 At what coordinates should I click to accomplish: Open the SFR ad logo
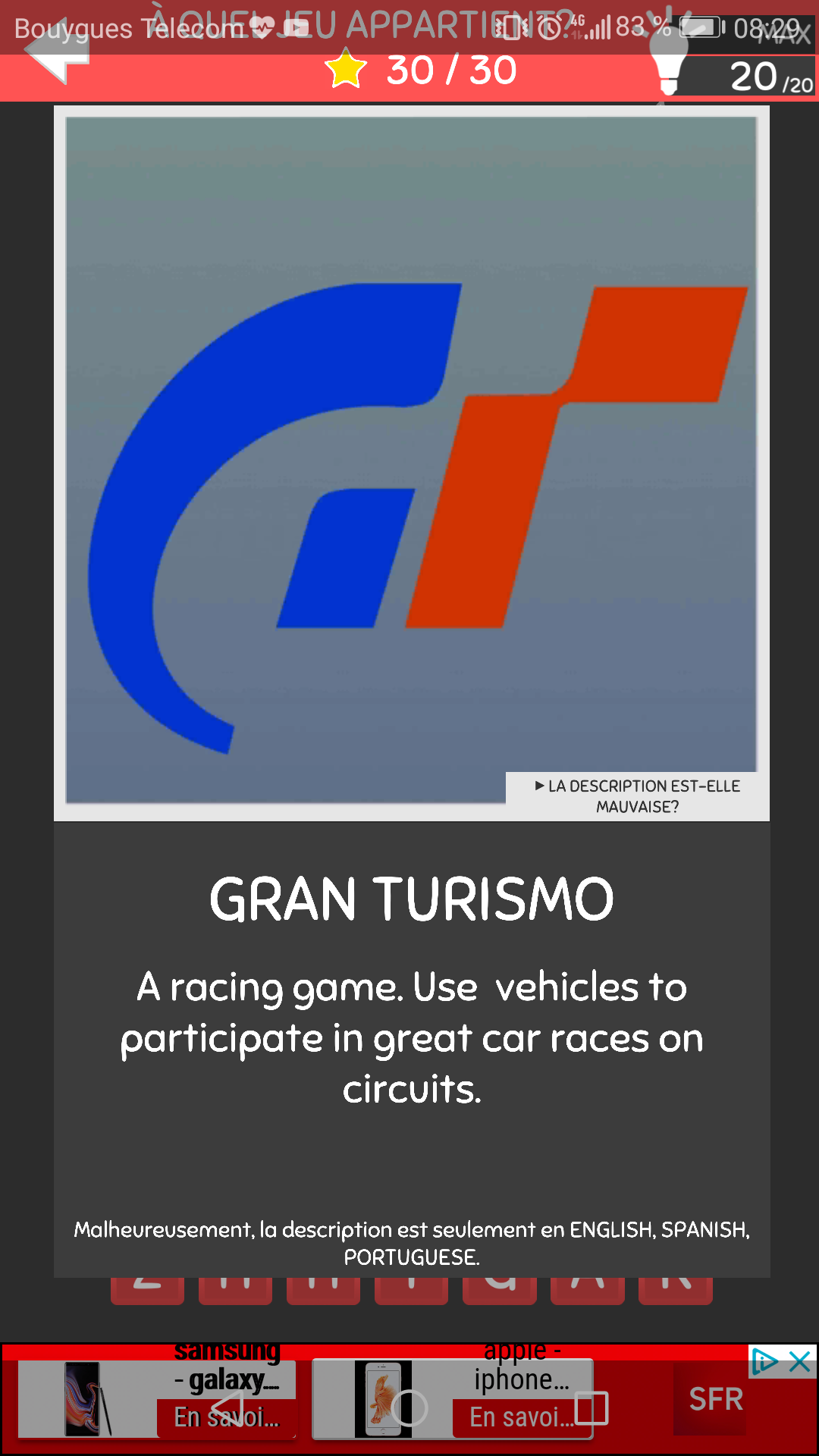click(x=714, y=1399)
